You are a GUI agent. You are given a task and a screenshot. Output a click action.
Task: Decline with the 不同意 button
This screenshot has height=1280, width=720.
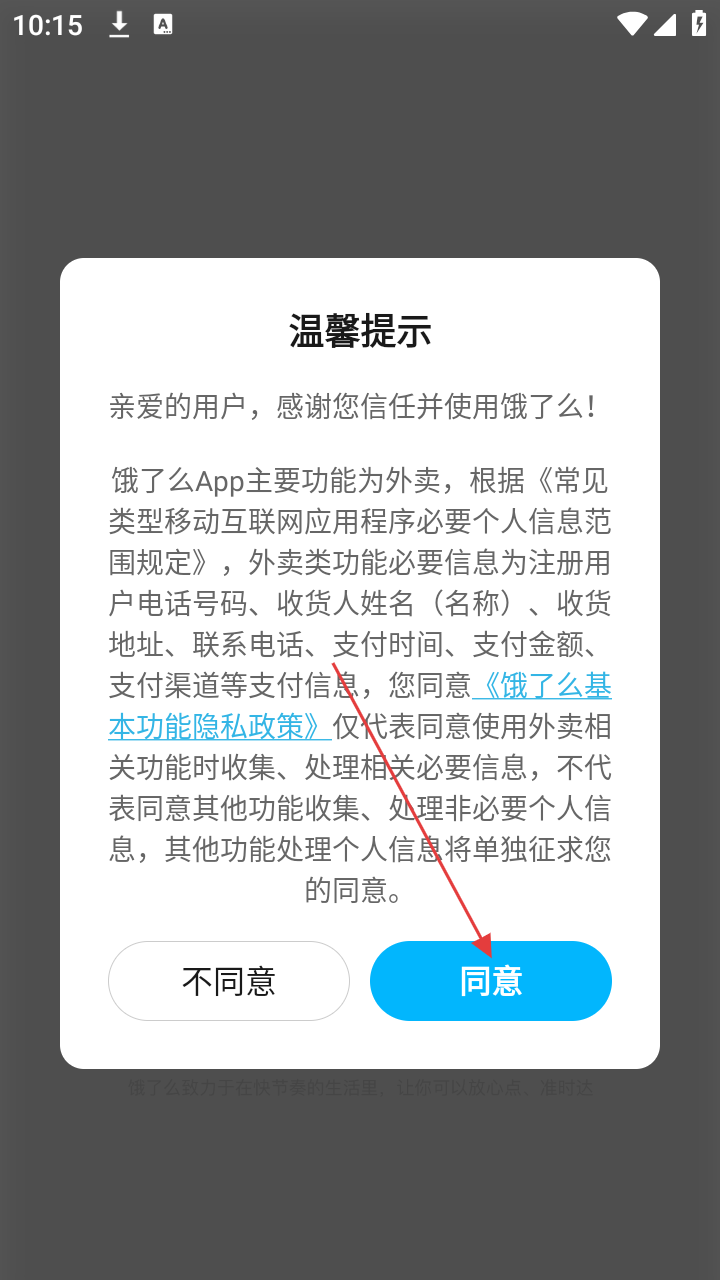pos(229,981)
